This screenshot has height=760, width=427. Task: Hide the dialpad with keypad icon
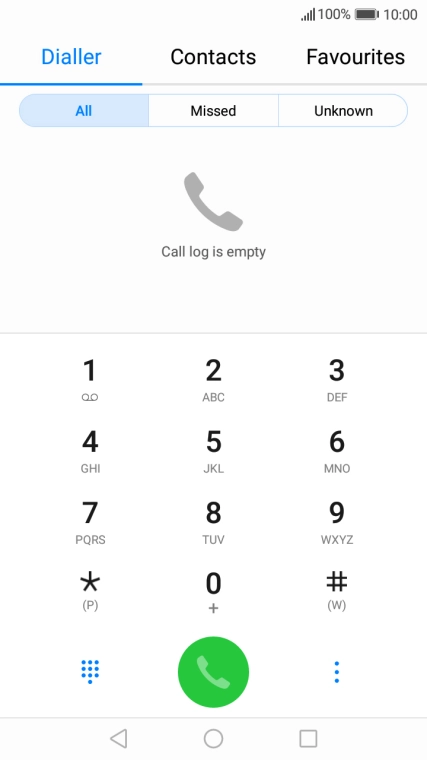pos(90,671)
